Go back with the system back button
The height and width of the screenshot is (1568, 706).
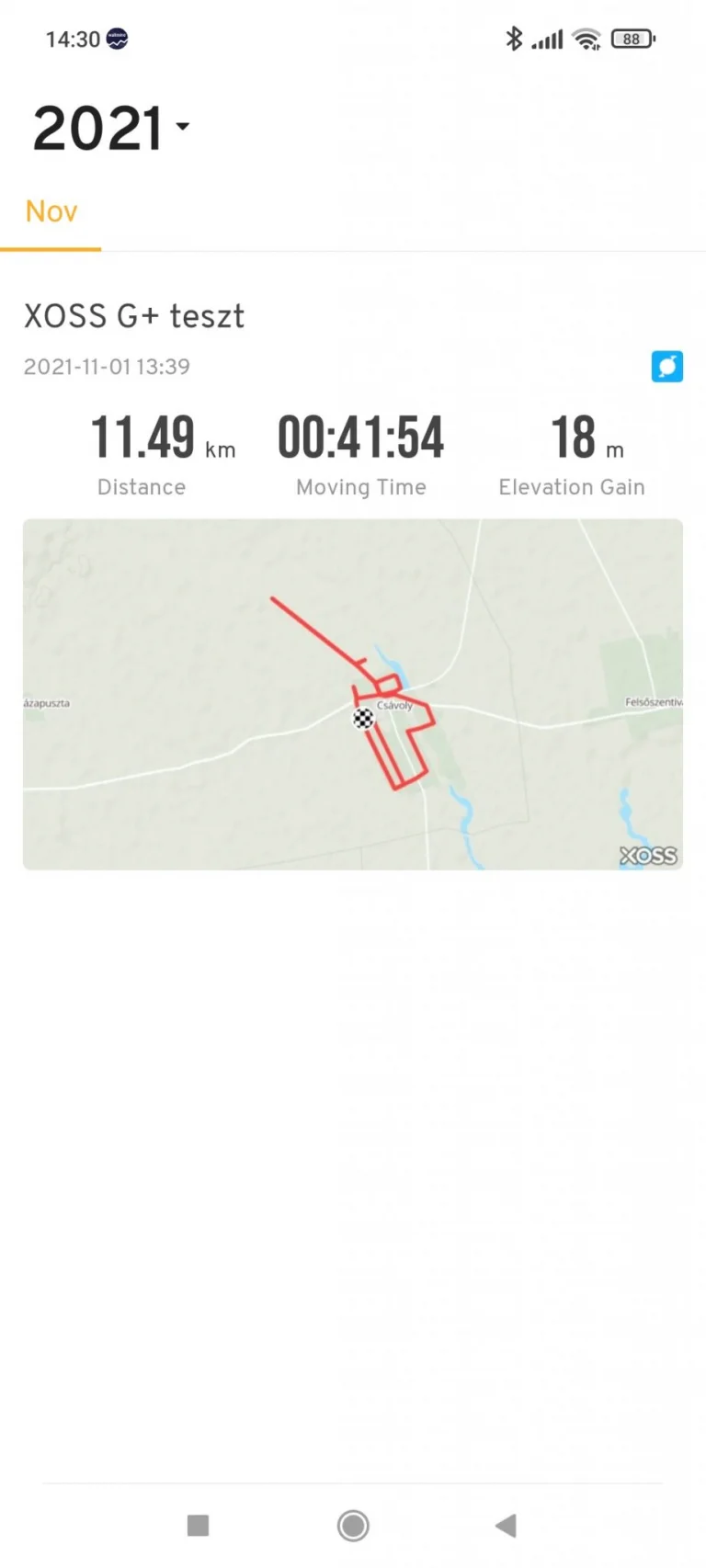pyautogui.click(x=506, y=1526)
